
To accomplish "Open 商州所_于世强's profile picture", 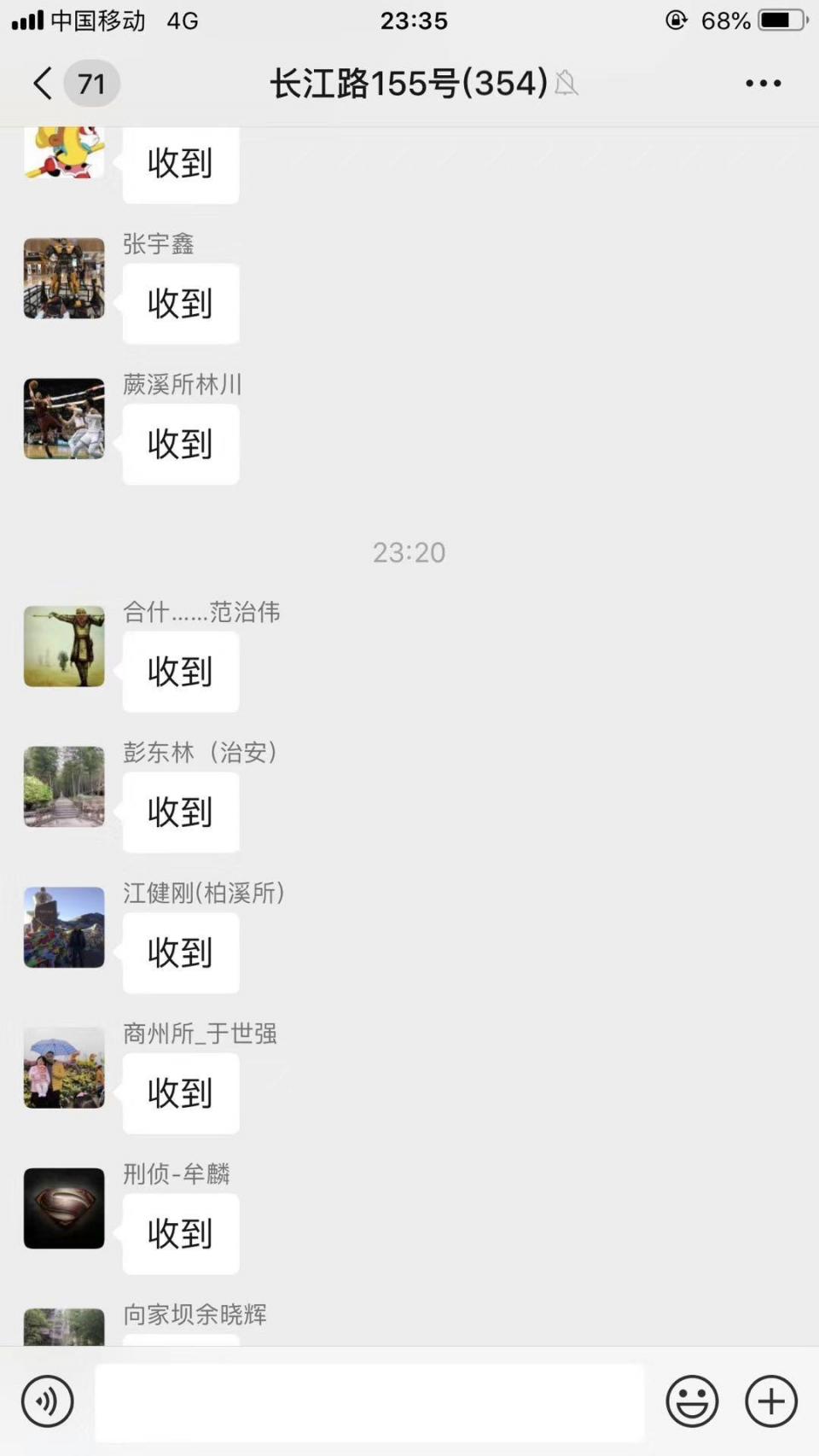I will pos(64,1068).
